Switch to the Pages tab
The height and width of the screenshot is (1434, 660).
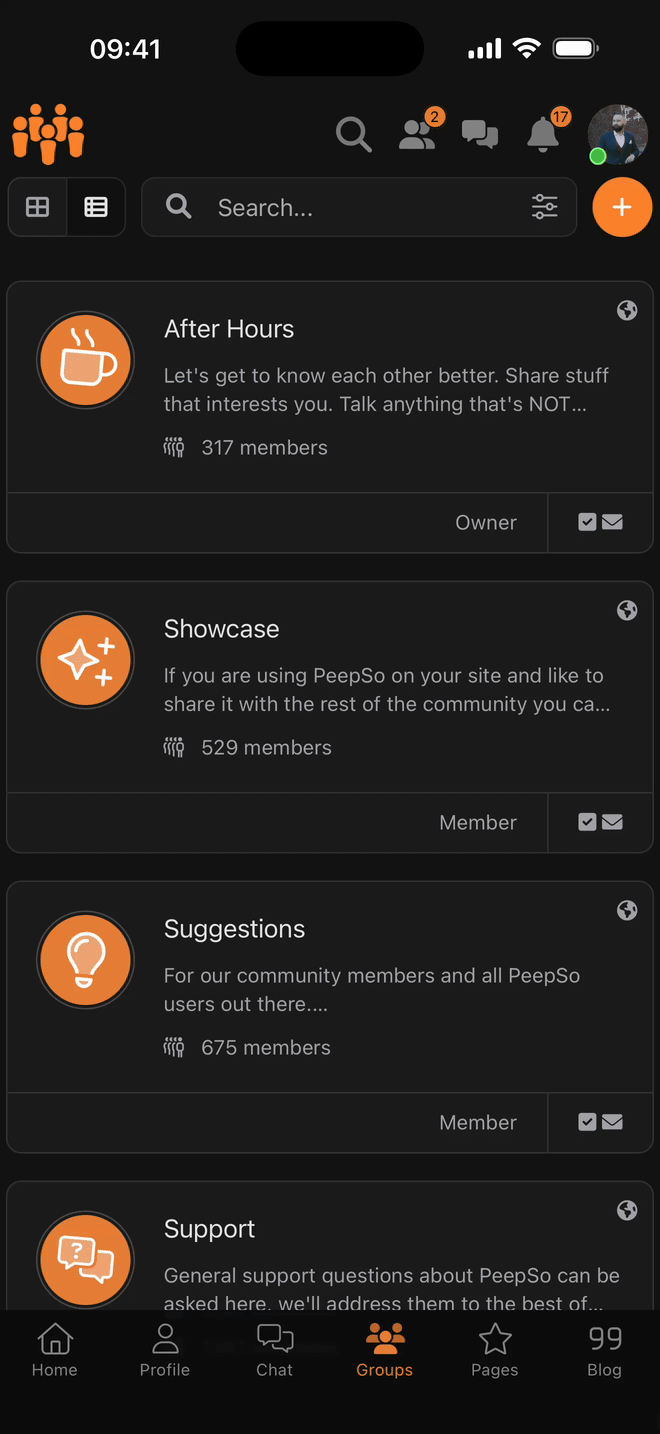495,1351
